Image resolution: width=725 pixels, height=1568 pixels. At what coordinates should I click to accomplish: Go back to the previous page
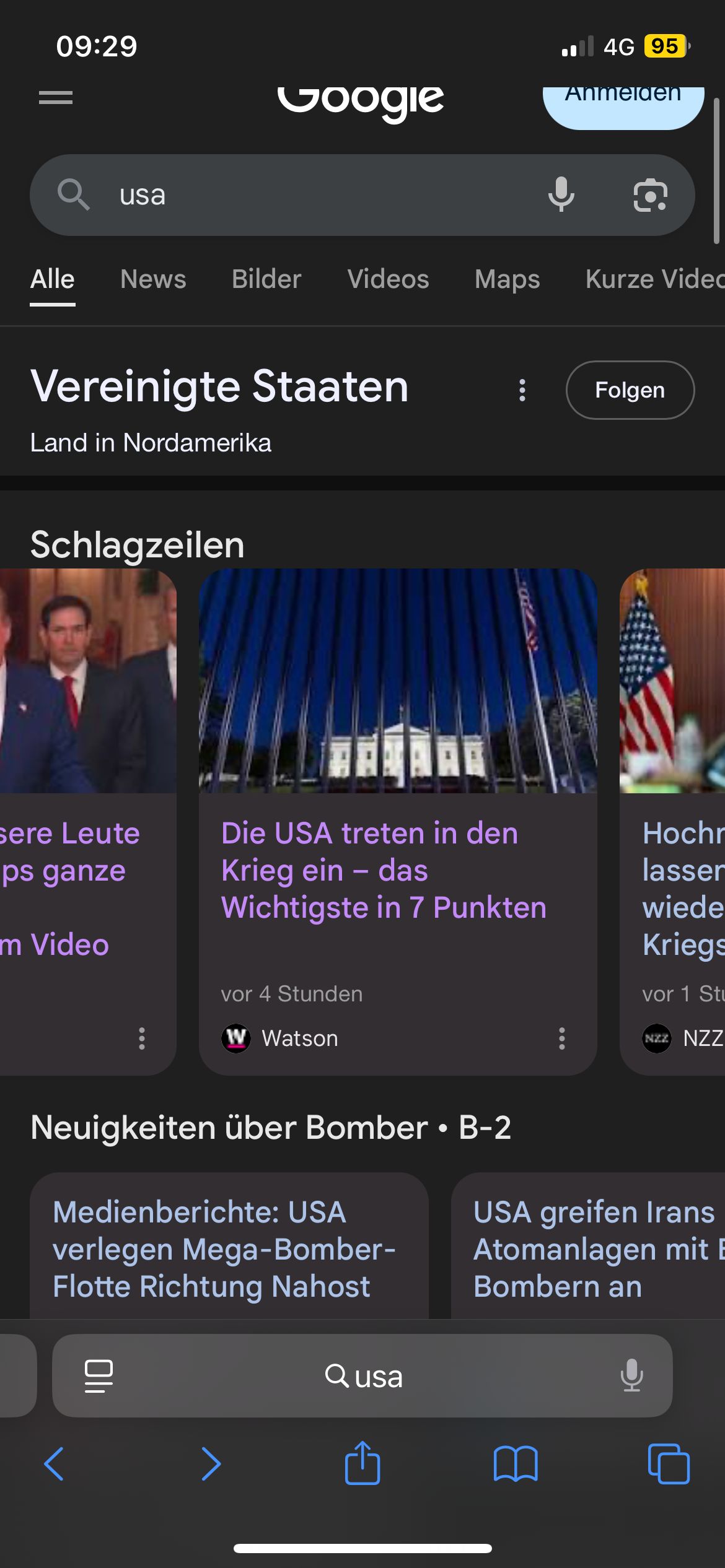(x=54, y=1464)
